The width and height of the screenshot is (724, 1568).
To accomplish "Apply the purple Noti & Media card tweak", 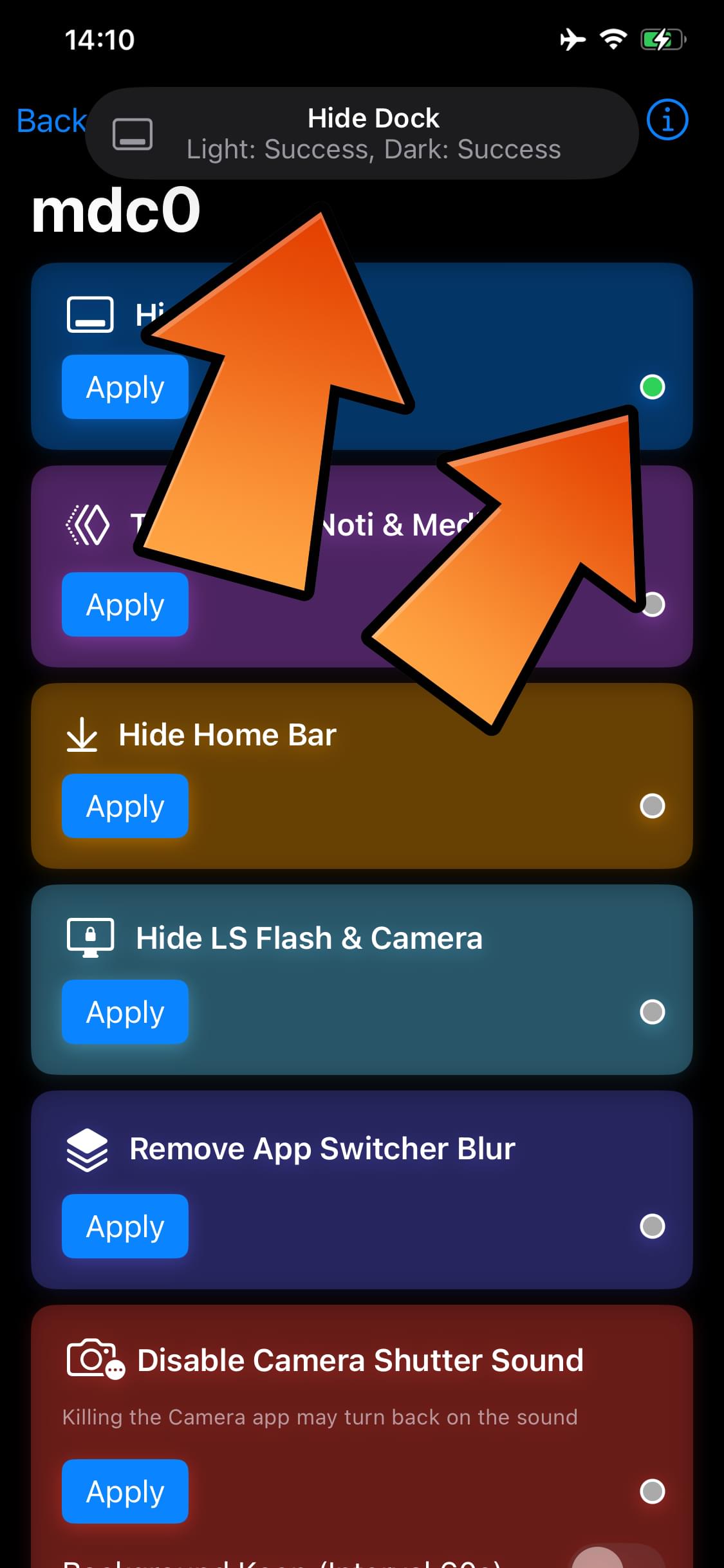I will click(125, 604).
